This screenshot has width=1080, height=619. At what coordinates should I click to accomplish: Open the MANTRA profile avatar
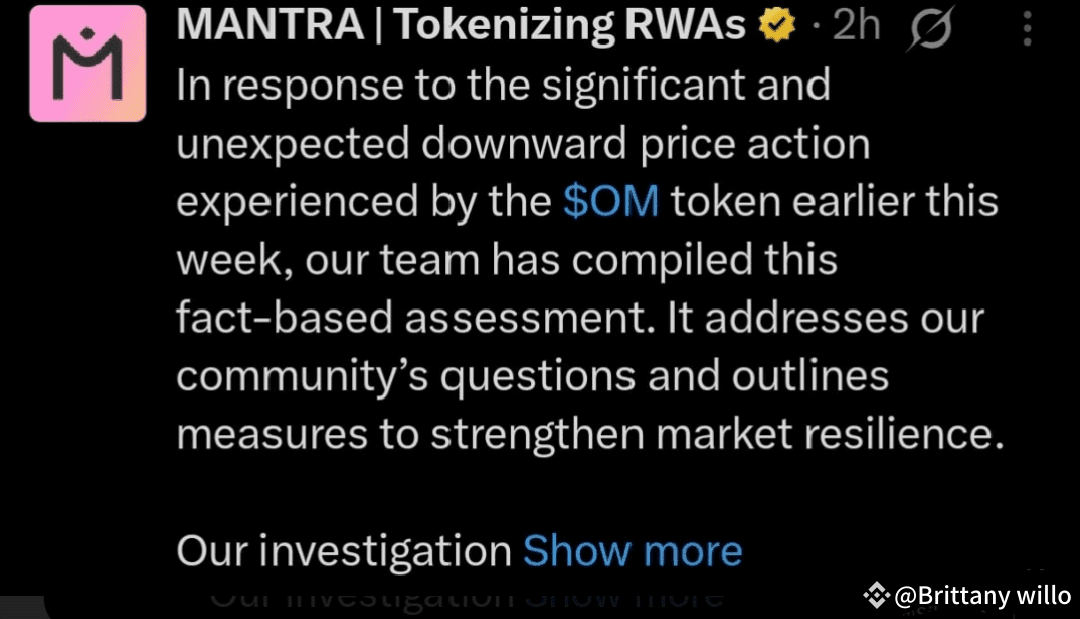(88, 63)
